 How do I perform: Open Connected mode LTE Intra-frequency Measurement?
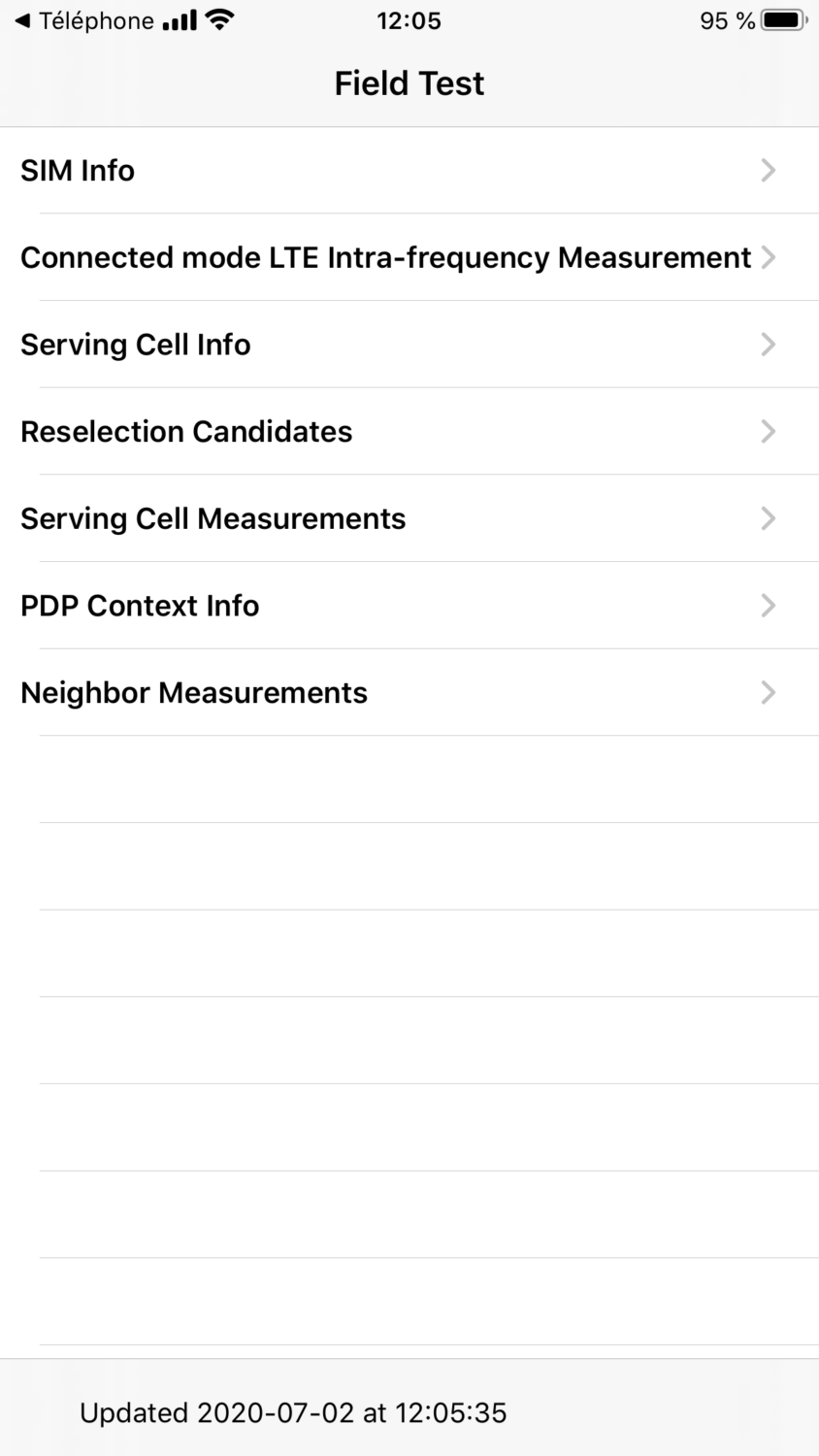pyautogui.click(x=388, y=257)
